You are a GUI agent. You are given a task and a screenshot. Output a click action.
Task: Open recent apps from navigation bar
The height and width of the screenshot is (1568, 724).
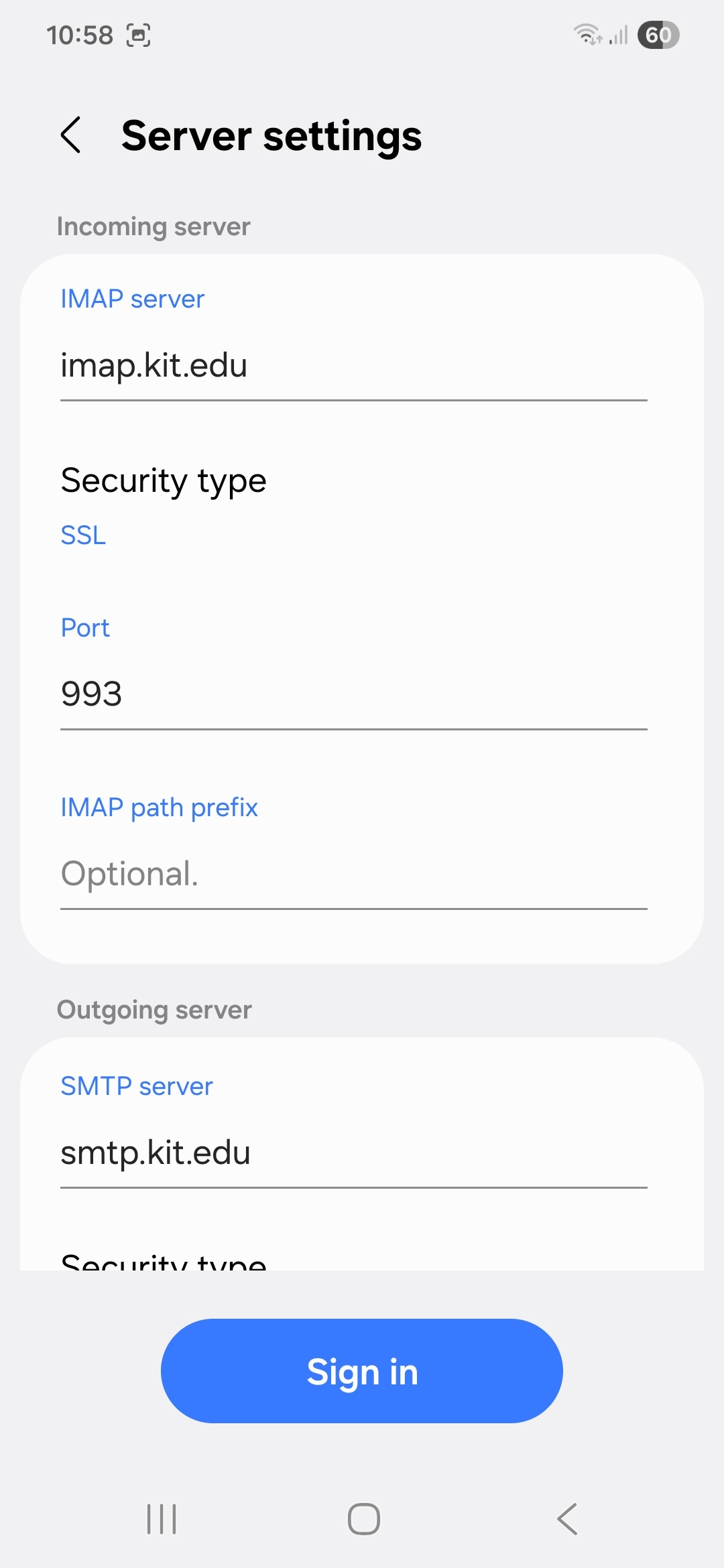click(162, 1519)
